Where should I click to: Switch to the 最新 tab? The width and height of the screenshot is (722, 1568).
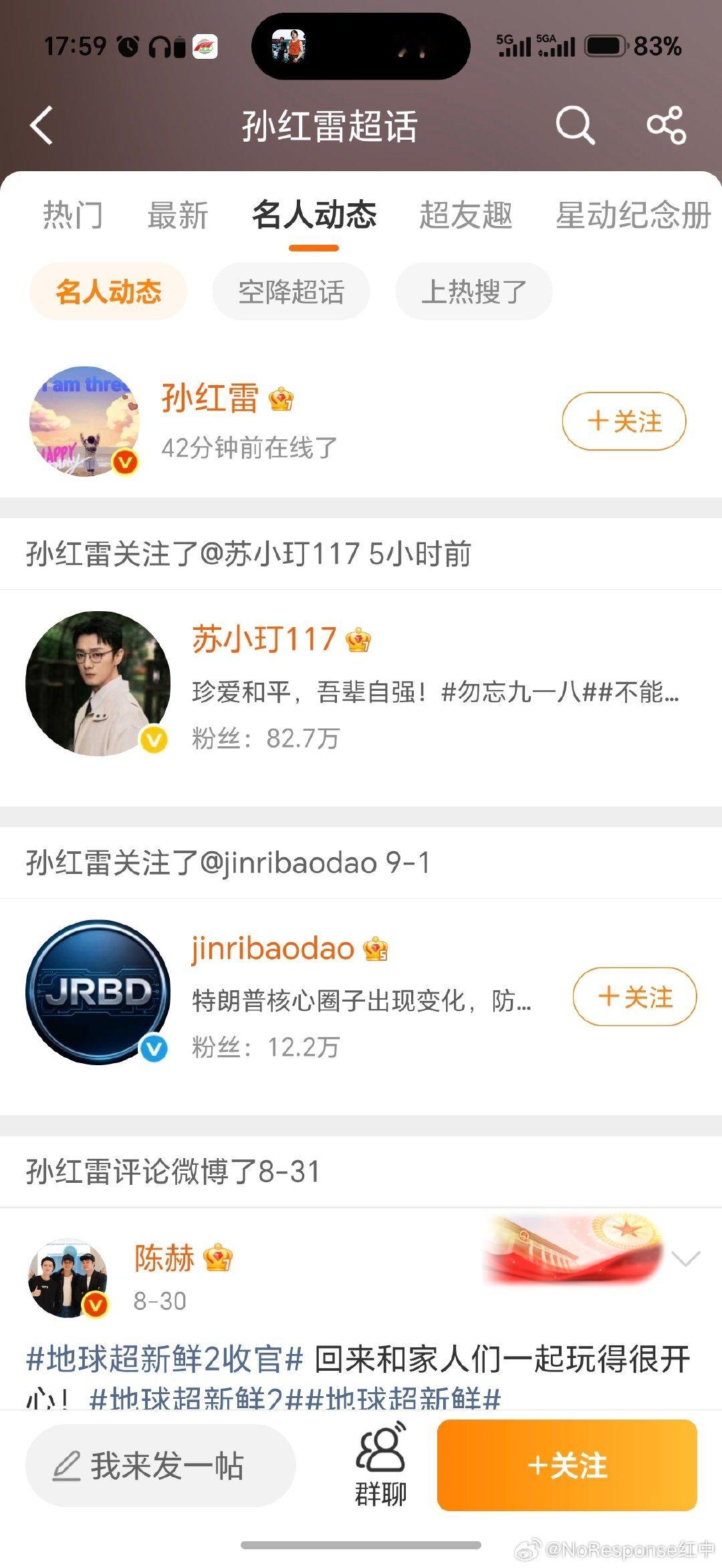point(178,215)
